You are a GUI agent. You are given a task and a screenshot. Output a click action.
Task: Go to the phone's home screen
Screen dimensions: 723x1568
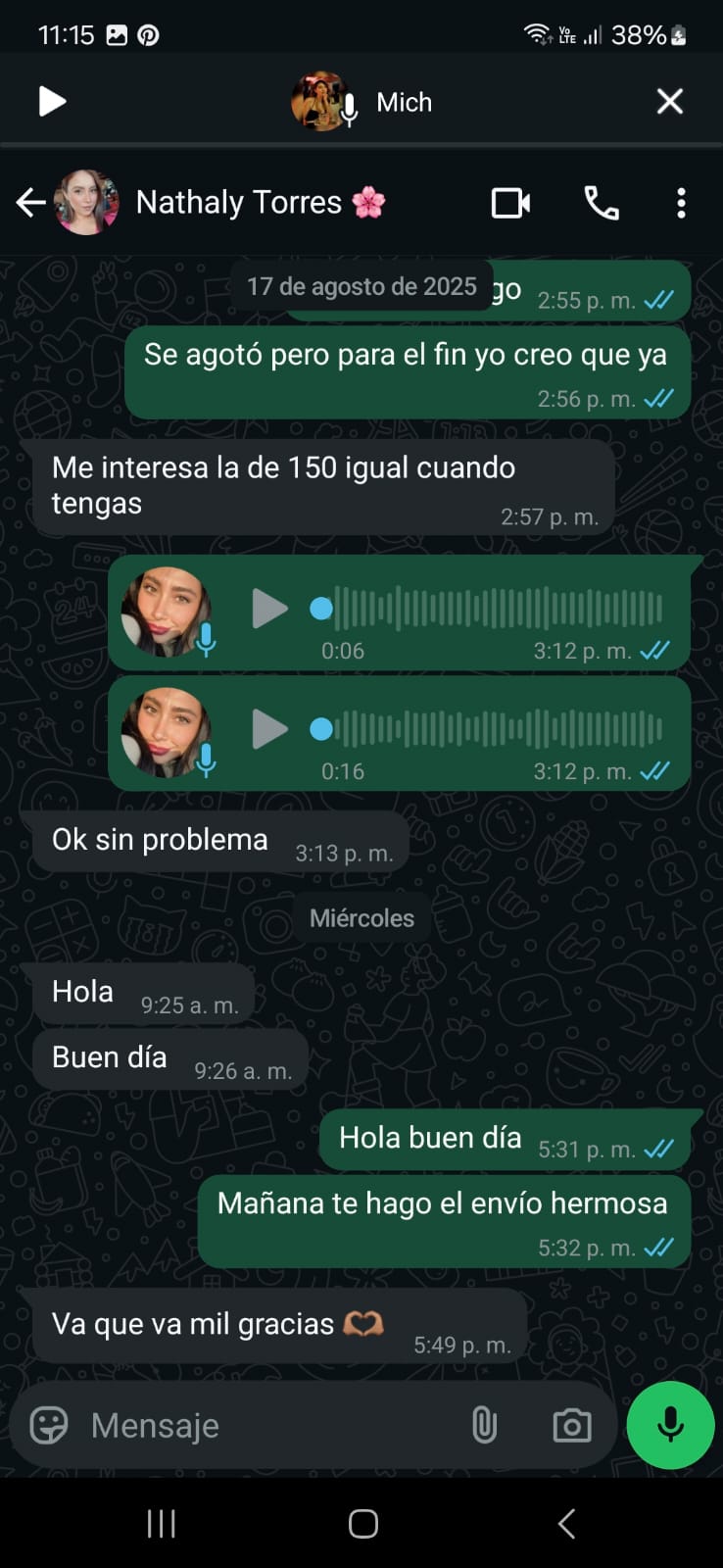[x=362, y=1523]
